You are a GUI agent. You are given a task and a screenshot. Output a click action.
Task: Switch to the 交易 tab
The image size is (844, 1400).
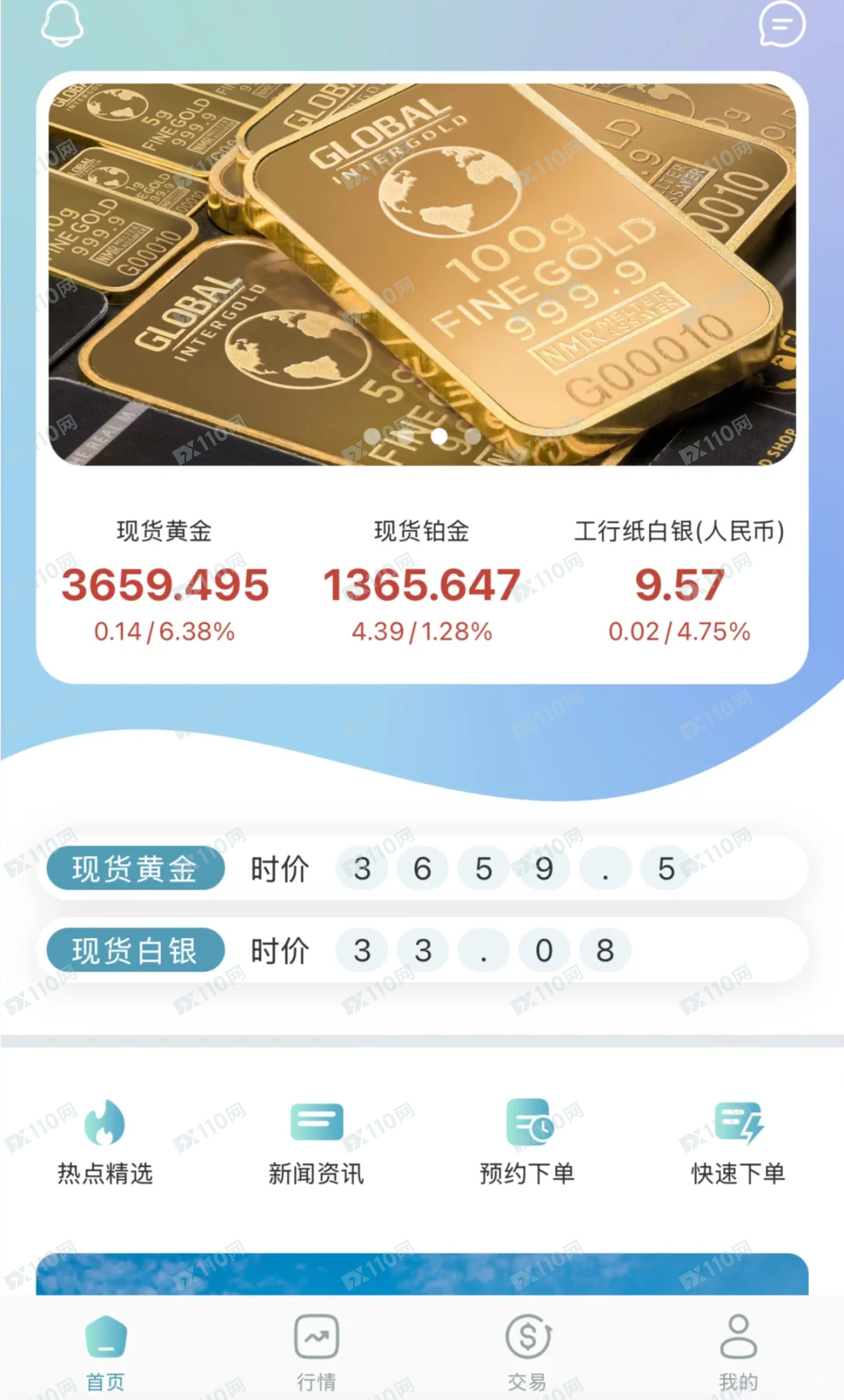tap(527, 1352)
